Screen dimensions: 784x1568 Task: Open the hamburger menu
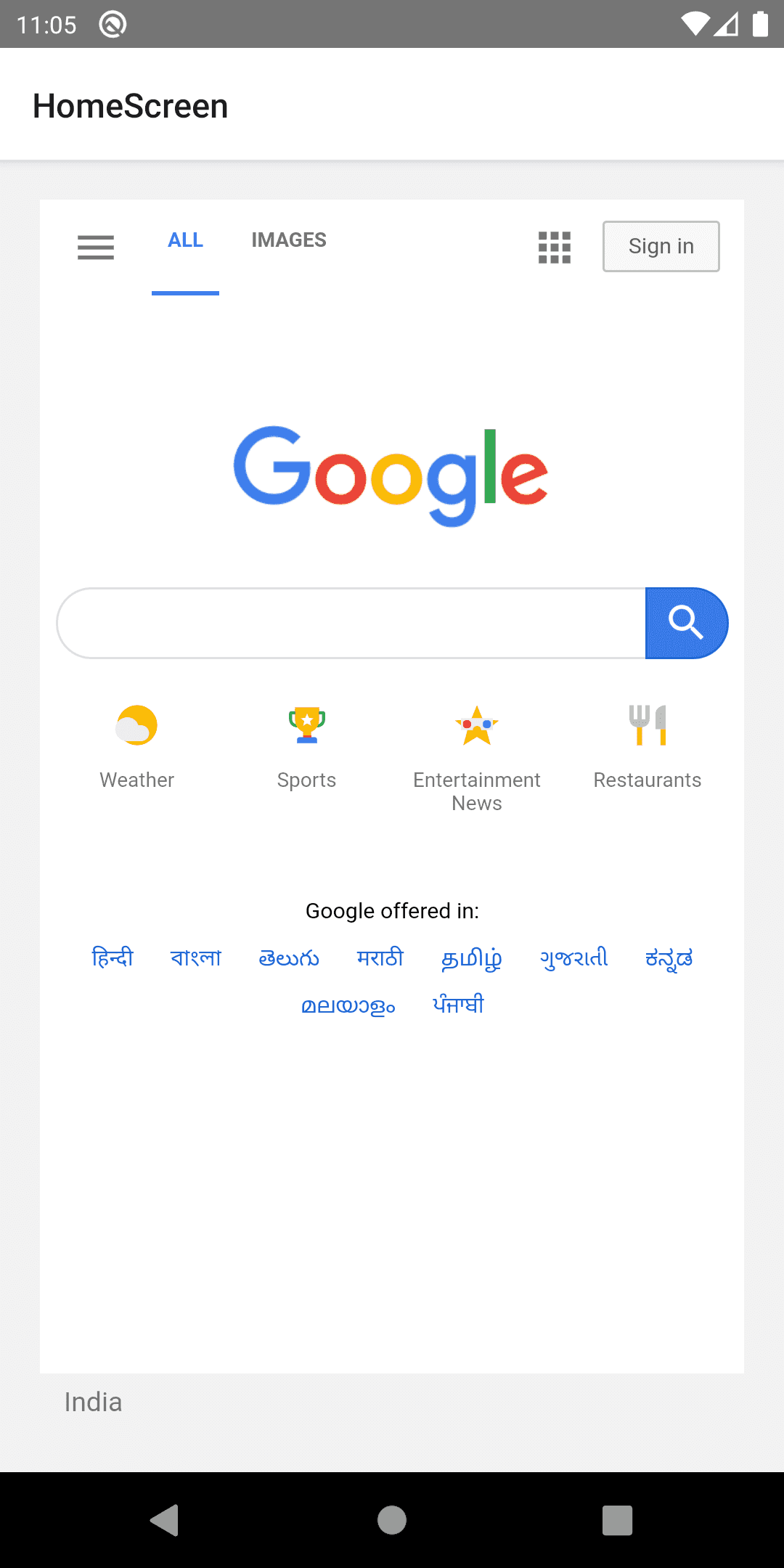(x=96, y=248)
